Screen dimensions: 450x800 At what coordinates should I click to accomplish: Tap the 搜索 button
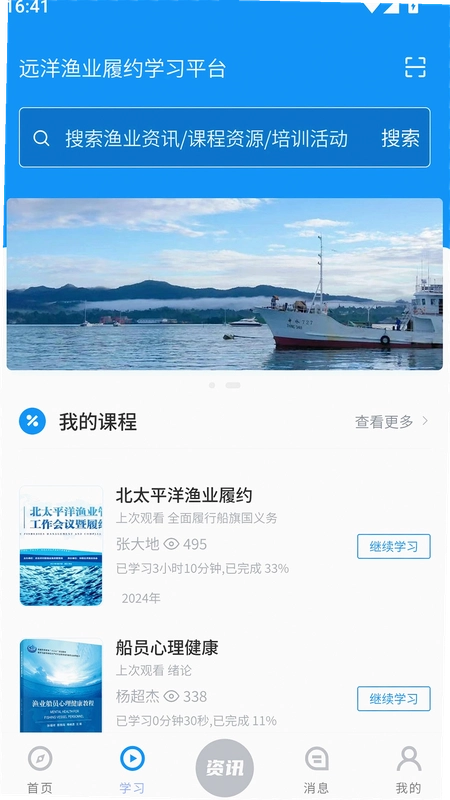pos(401,138)
